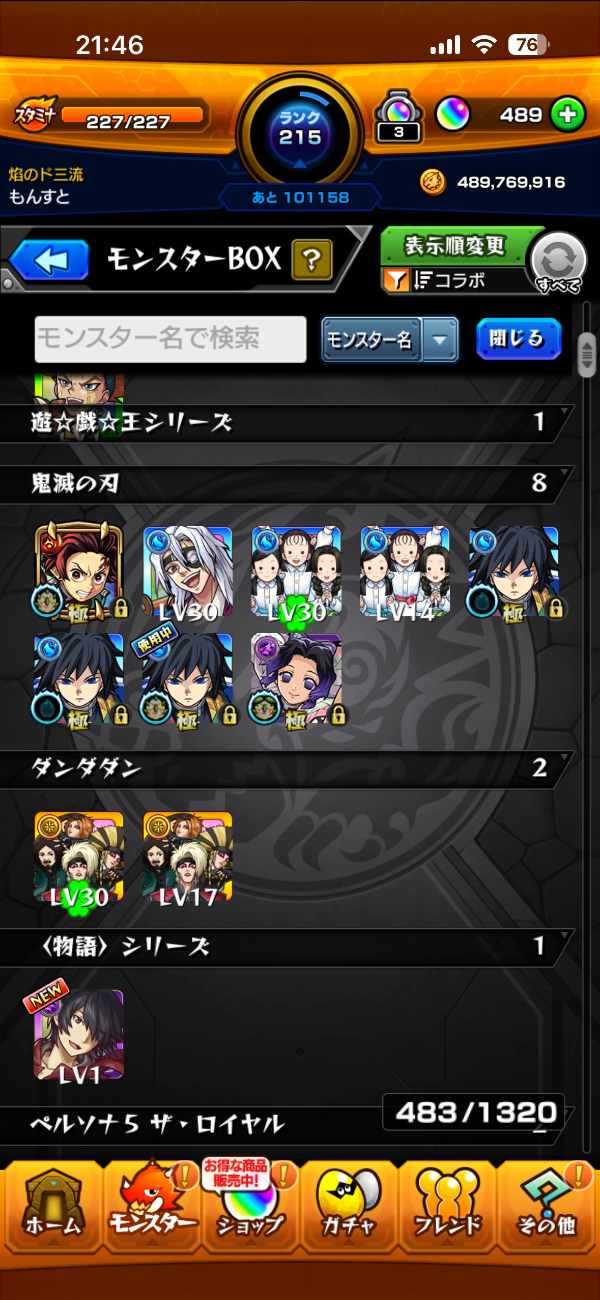
Task: Select the NEW LV1 monster in 〈物語〉シリーズ
Action: click(x=79, y=1034)
